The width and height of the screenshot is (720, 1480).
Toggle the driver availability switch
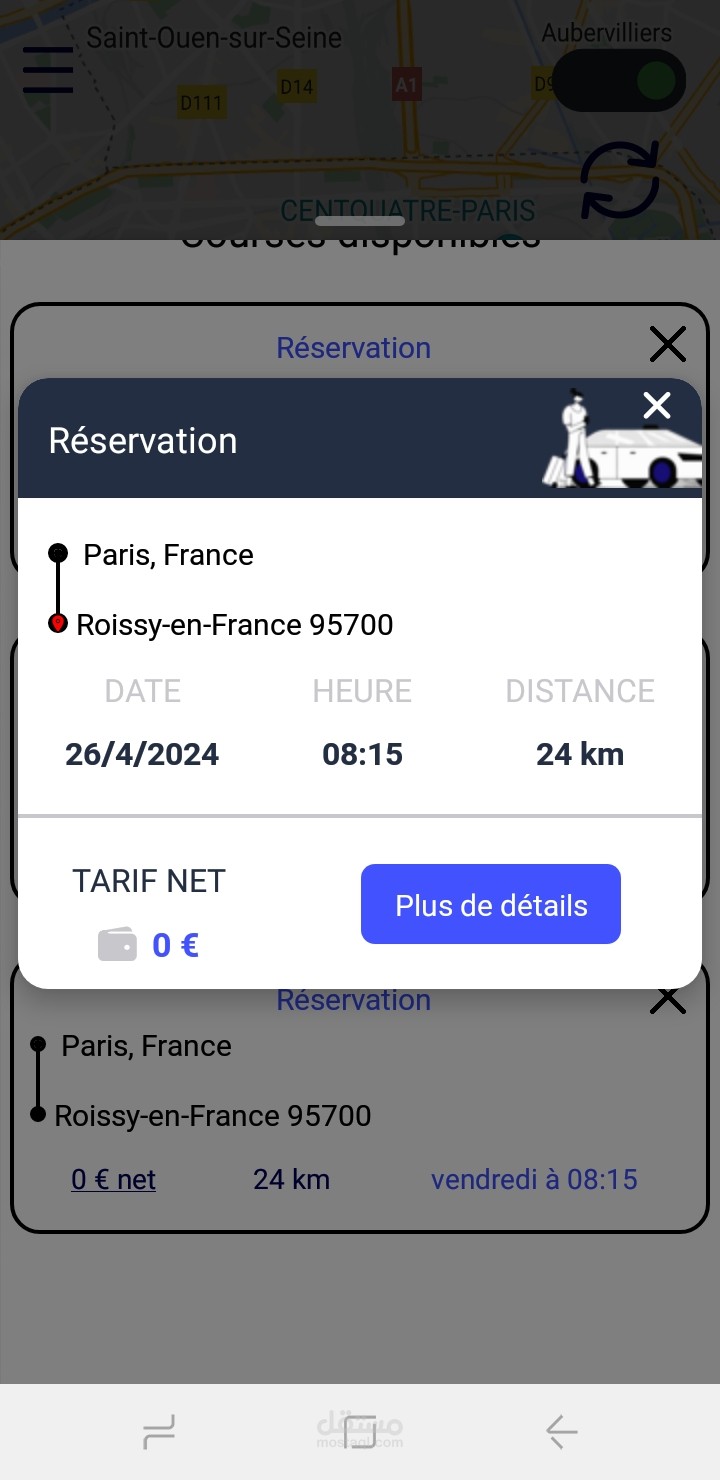pyautogui.click(x=619, y=81)
